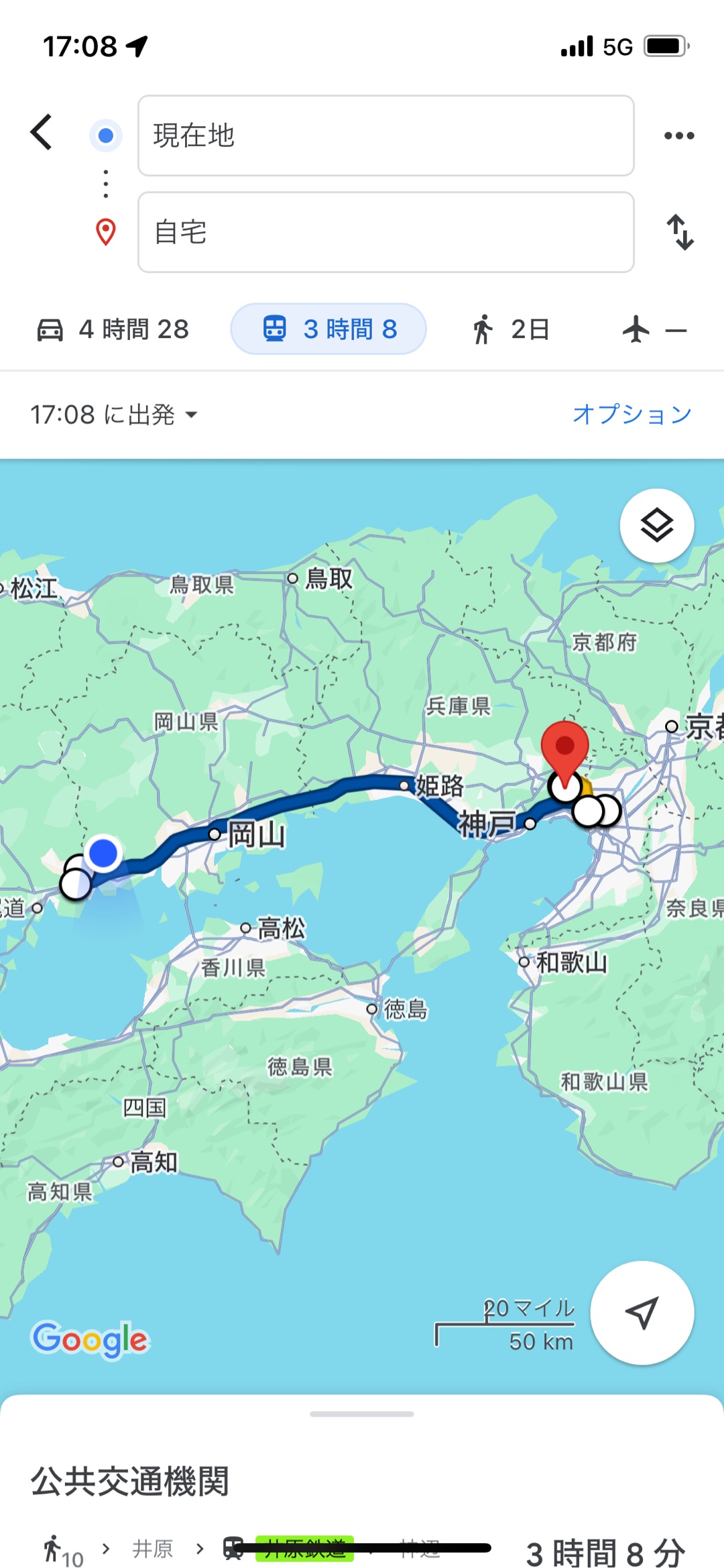Switch to walking mode, 2日
Viewport: 724px width, 1568px height.
(x=511, y=329)
